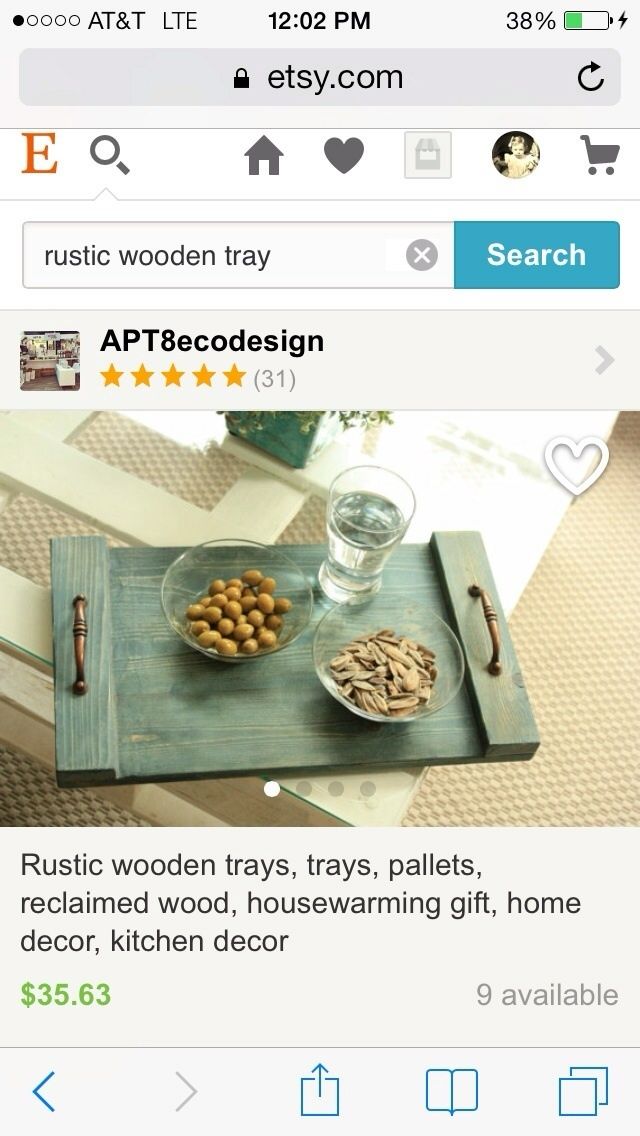Go to the Etsy home page
The height and width of the screenshot is (1136, 640).
(264, 156)
